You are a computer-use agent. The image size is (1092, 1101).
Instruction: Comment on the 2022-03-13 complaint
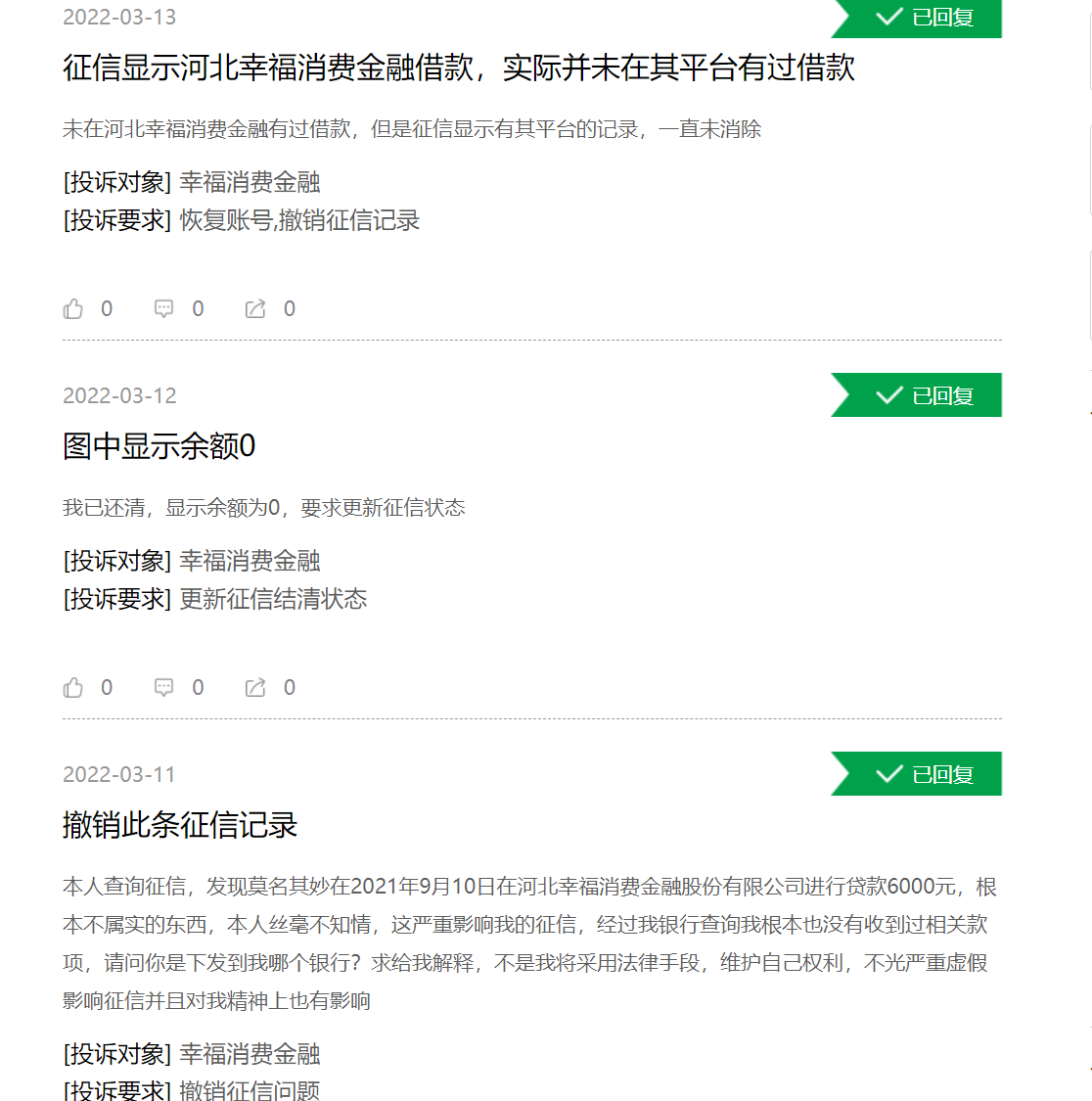pyautogui.click(x=164, y=309)
